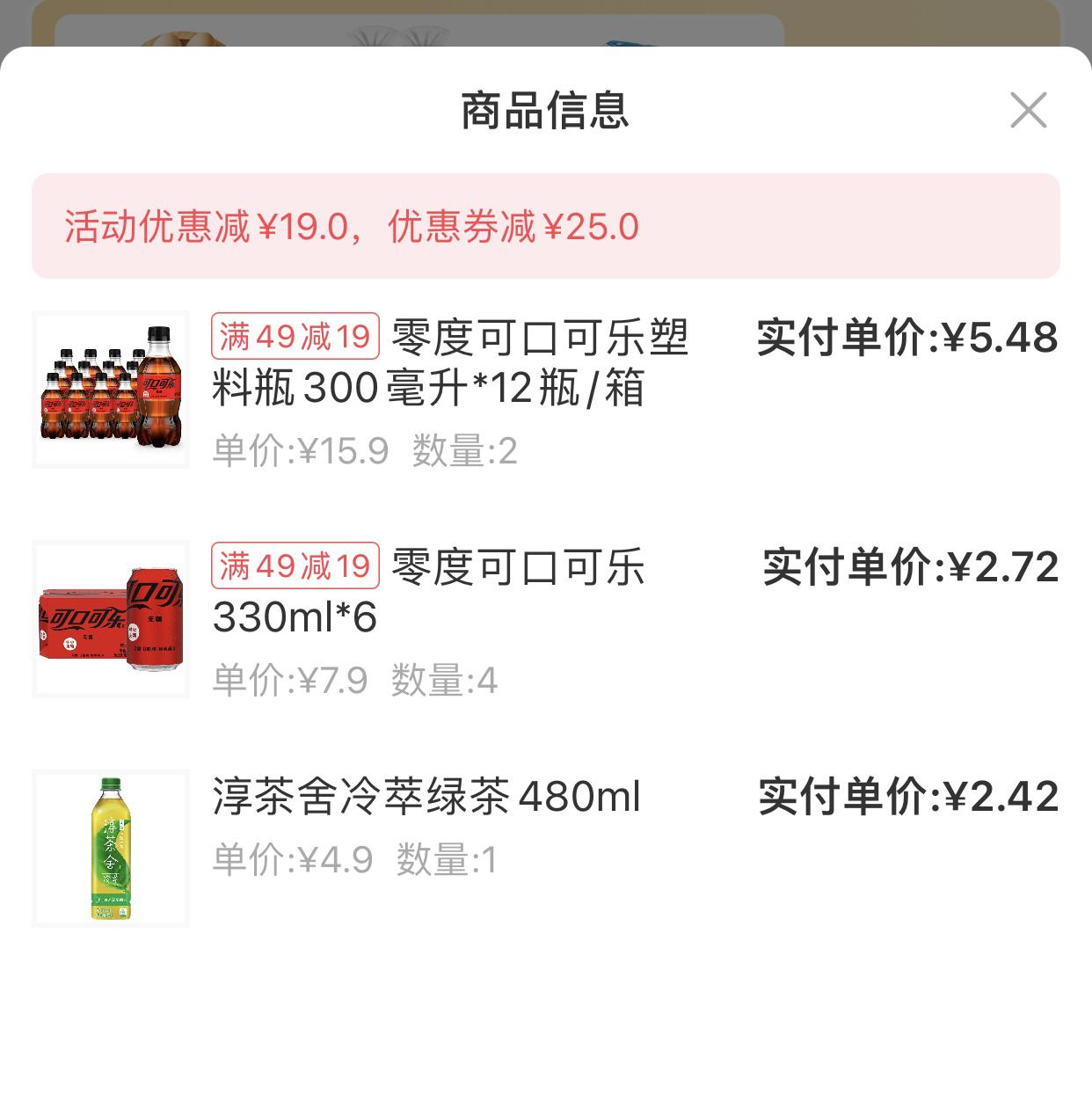This screenshot has height=1116, width=1092.
Task: Open the 零度可口可乐 330ml*6 item
Action: coord(429,591)
